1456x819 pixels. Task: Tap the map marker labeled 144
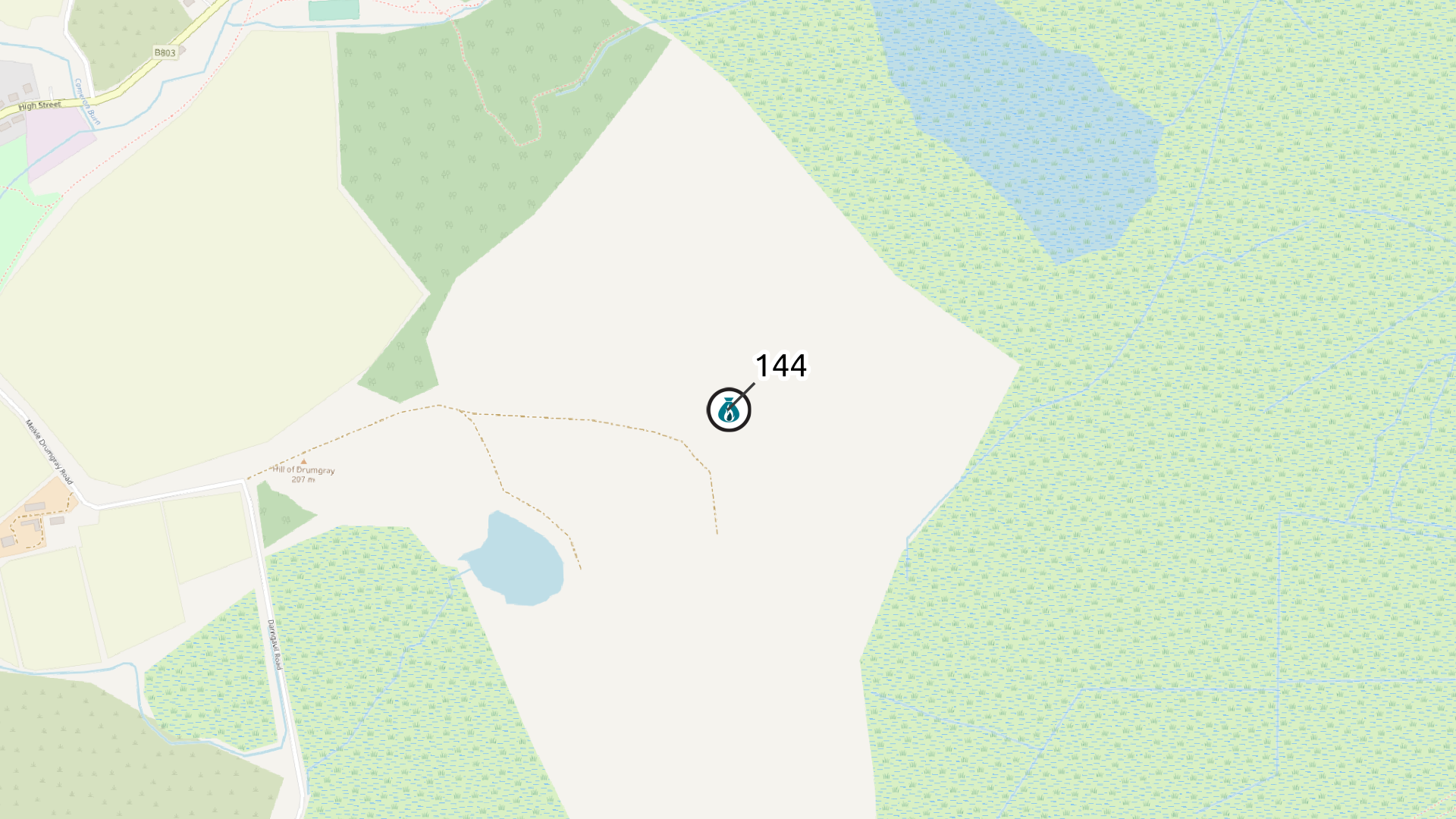pos(729,410)
